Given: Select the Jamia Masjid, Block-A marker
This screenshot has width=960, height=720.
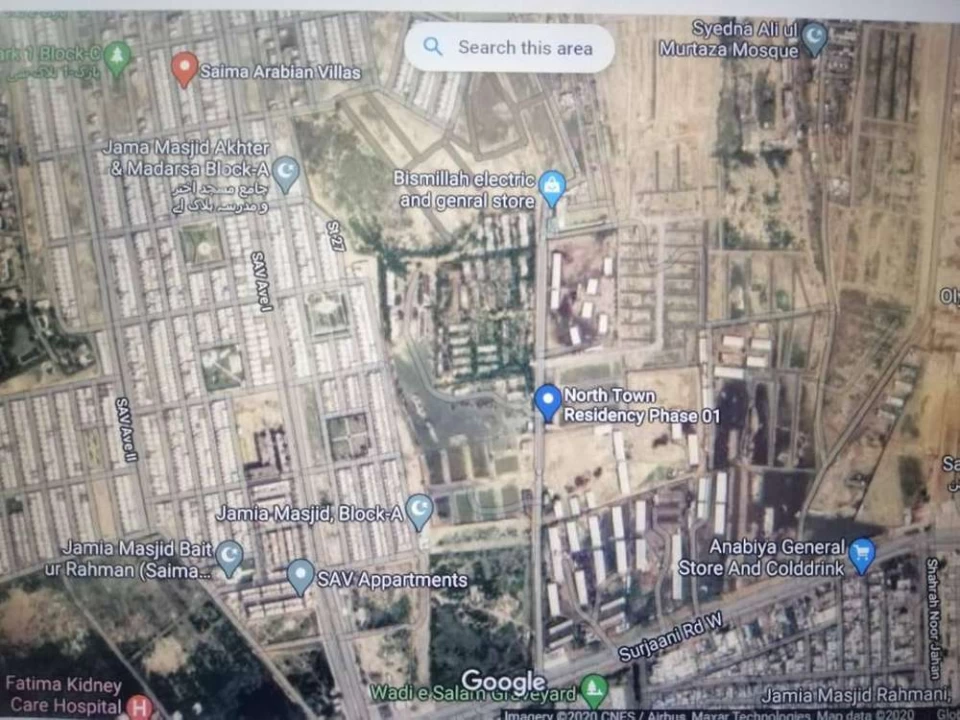Looking at the screenshot, I should point(420,511).
